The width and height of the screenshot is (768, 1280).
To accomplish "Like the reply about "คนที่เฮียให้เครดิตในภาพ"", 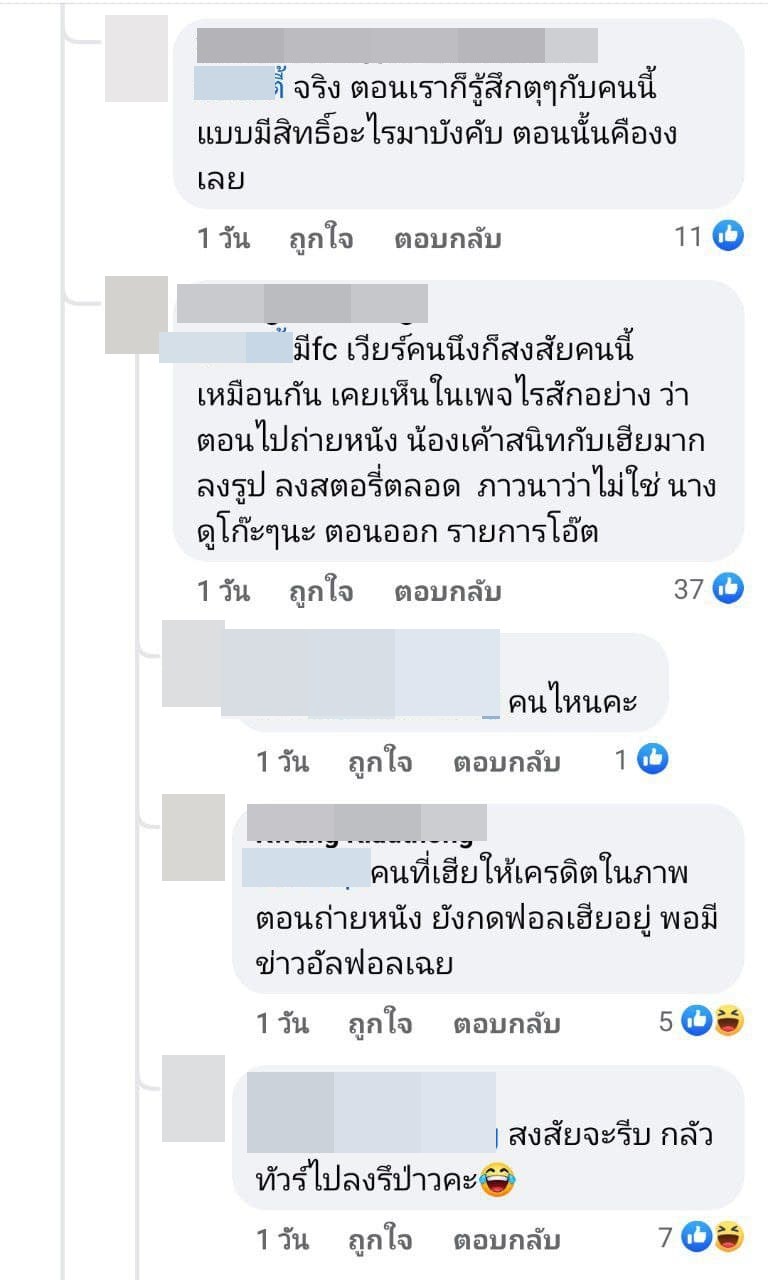I will (380, 1023).
